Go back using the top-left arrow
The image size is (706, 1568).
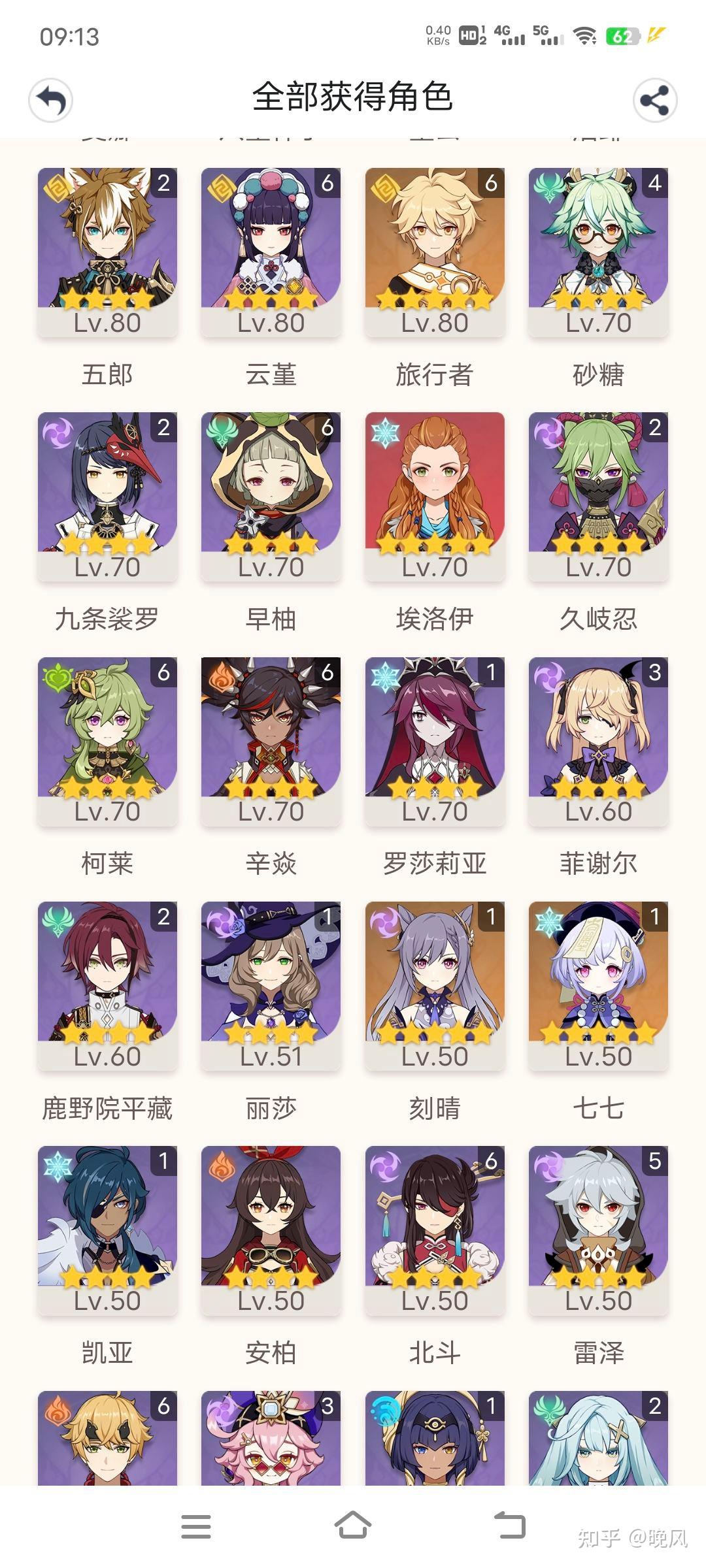pyautogui.click(x=50, y=100)
